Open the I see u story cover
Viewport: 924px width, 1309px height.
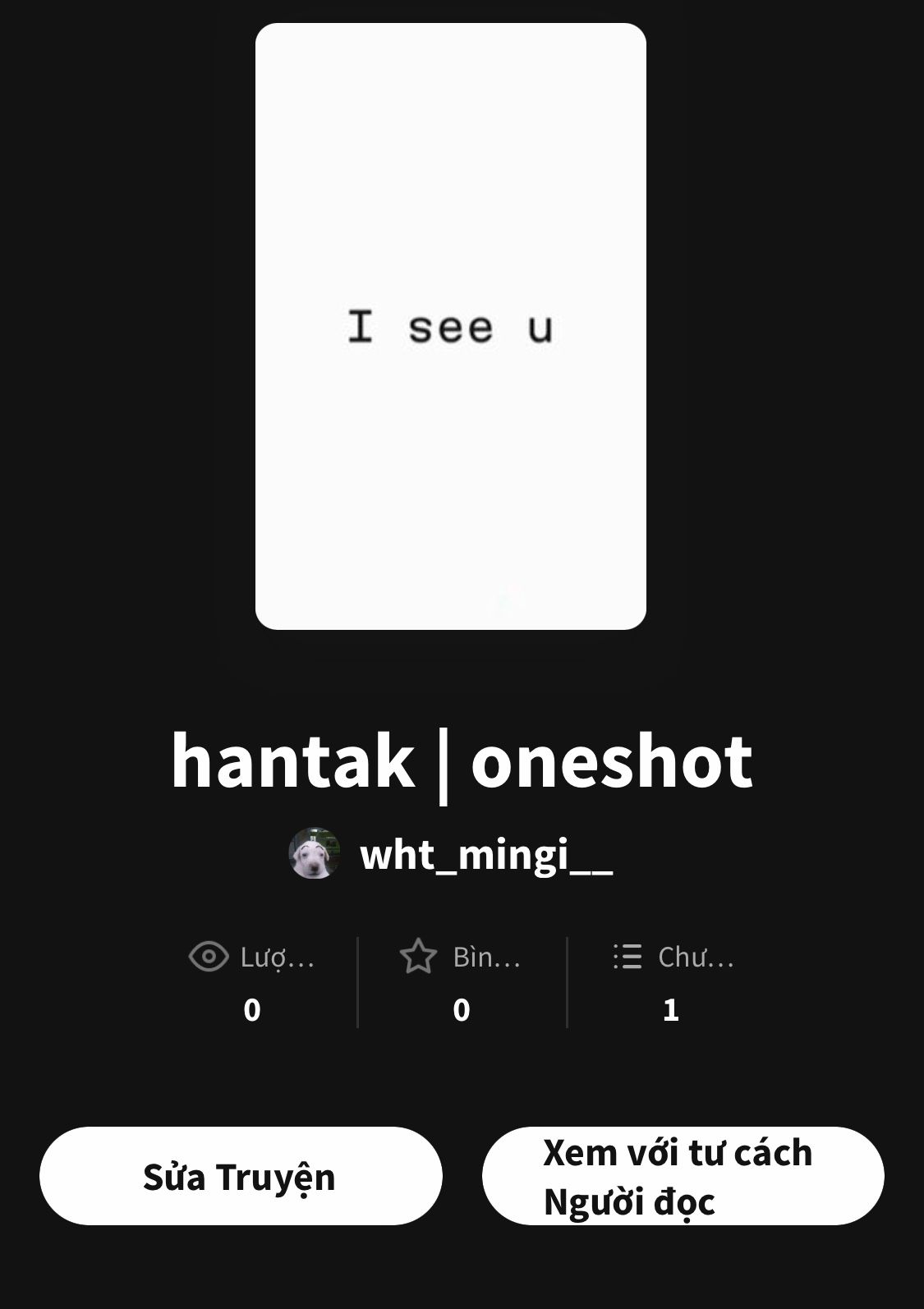tap(450, 327)
